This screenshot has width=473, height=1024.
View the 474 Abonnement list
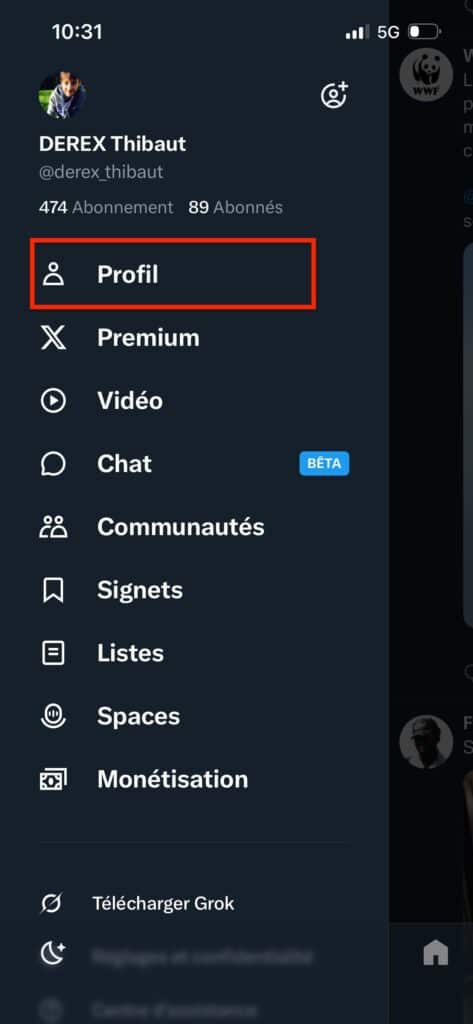point(106,208)
